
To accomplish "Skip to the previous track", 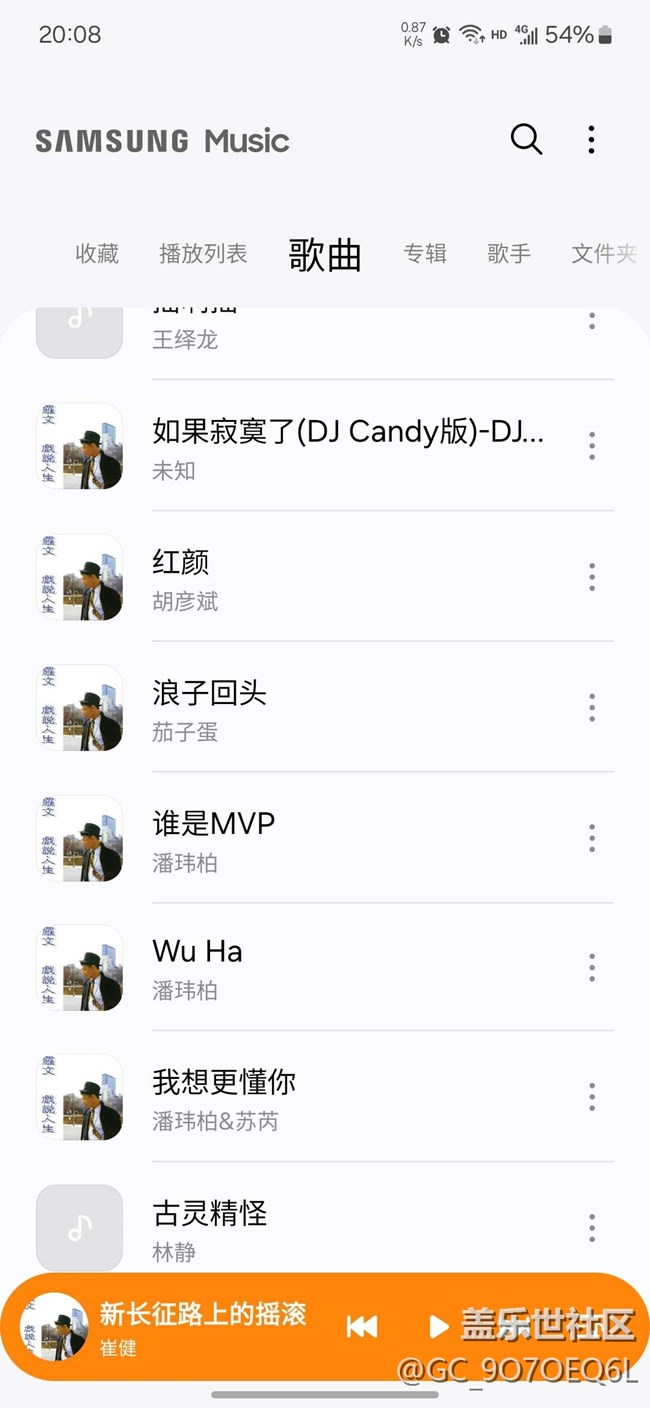I will pos(362,1327).
